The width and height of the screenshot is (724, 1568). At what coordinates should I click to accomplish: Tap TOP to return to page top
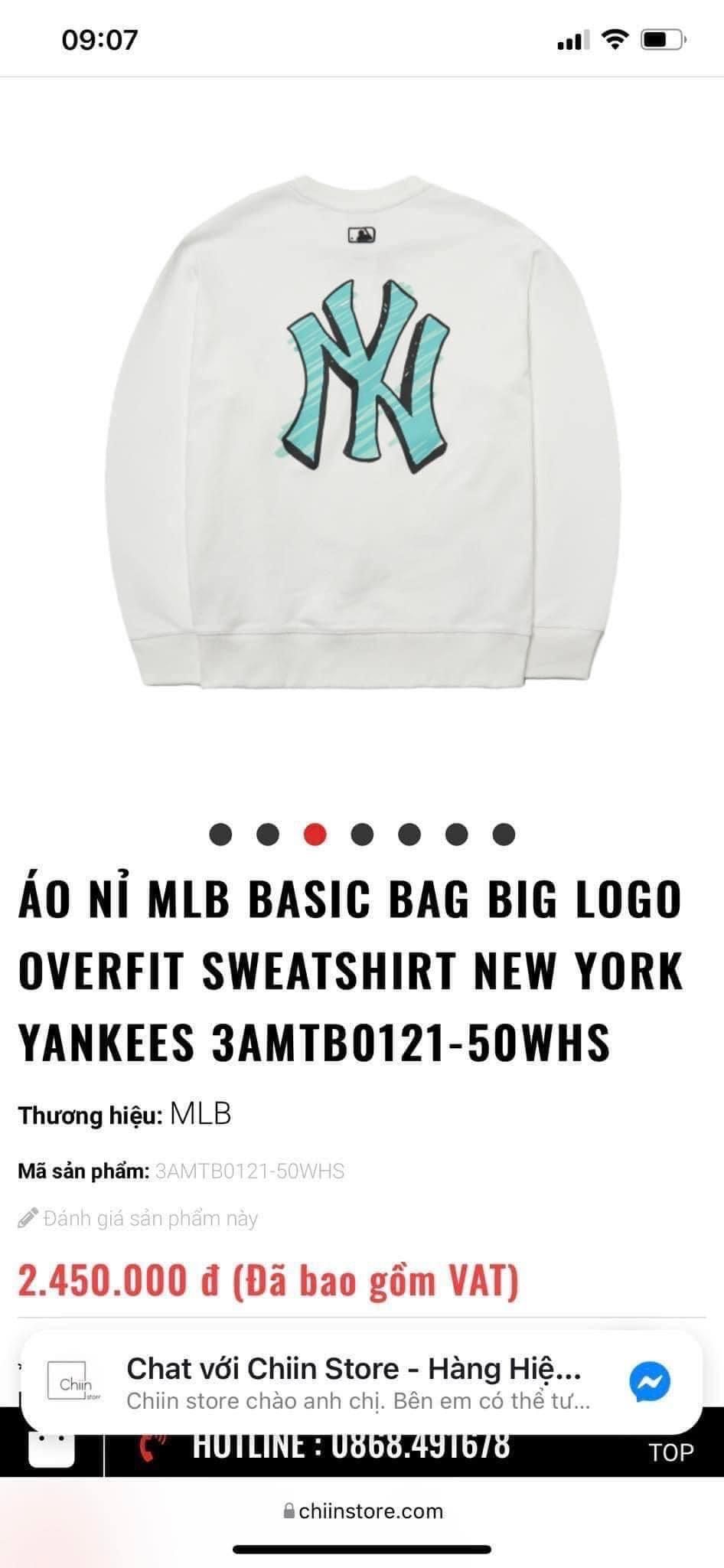point(670,1452)
